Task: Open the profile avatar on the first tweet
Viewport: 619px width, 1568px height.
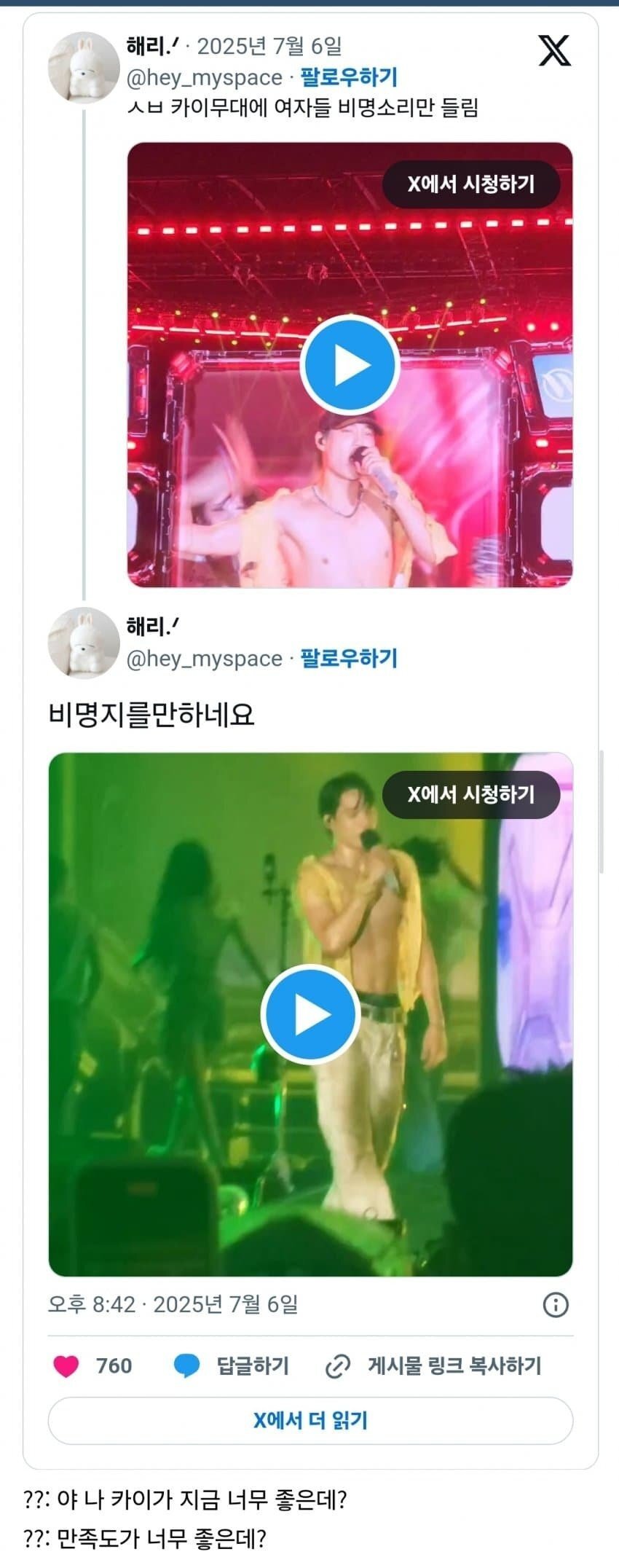Action: (84, 66)
